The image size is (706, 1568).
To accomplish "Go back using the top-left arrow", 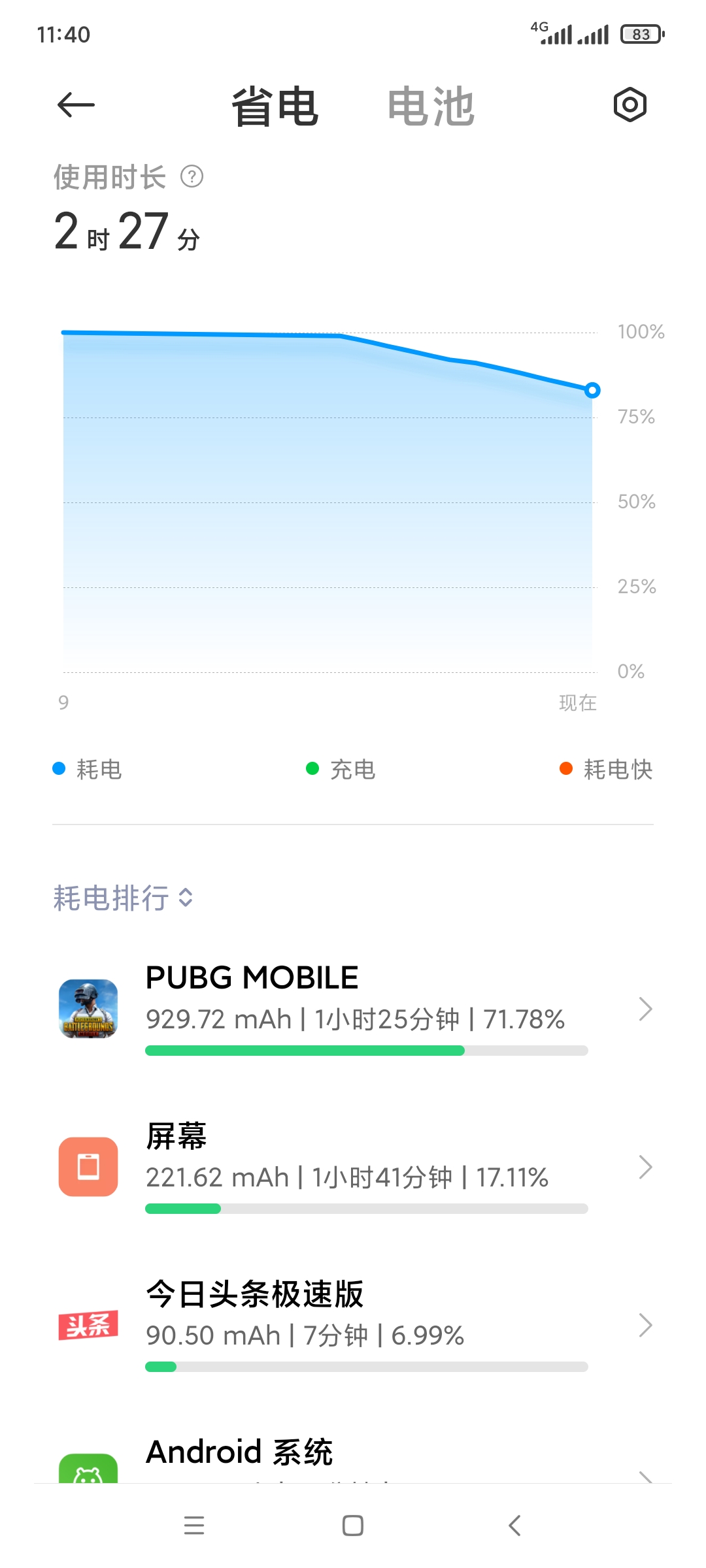I will point(76,105).
